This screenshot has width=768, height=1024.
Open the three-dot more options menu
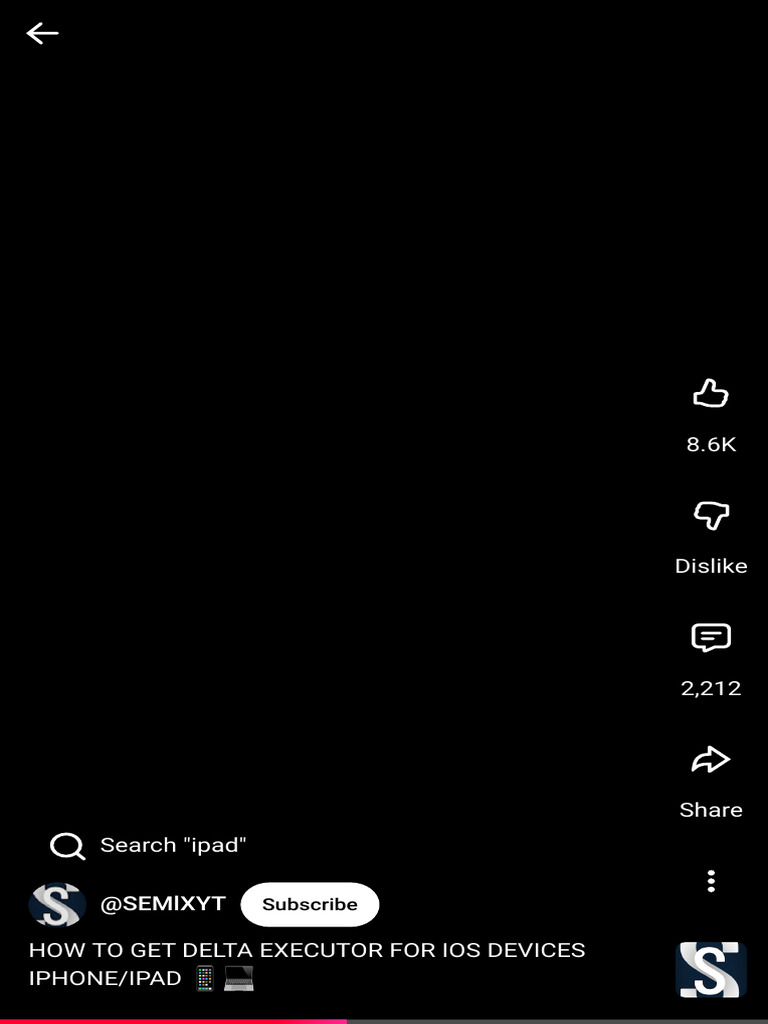[711, 881]
